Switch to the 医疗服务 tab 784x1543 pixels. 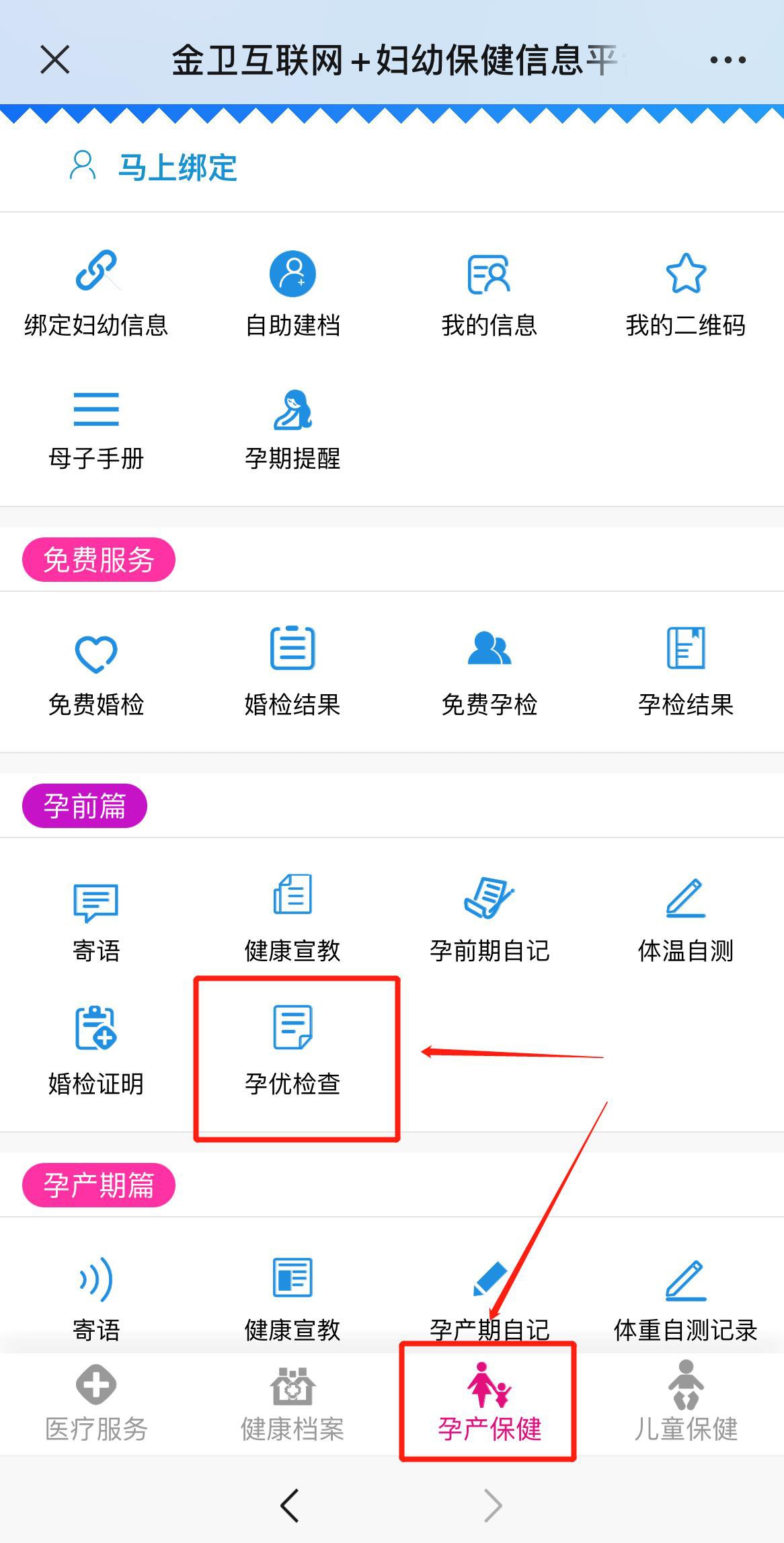96,1402
